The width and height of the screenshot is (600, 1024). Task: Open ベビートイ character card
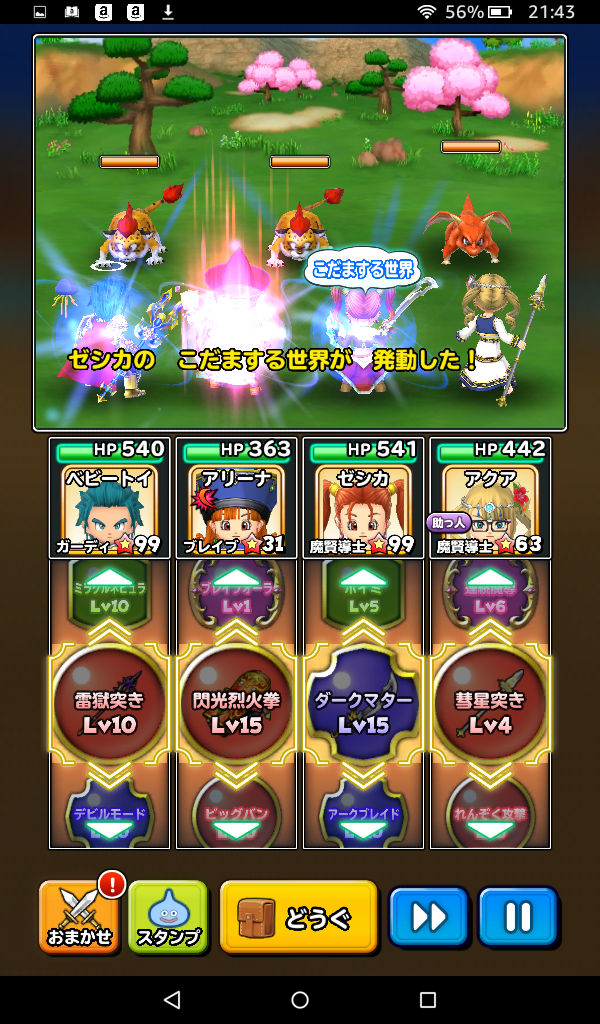[109, 498]
